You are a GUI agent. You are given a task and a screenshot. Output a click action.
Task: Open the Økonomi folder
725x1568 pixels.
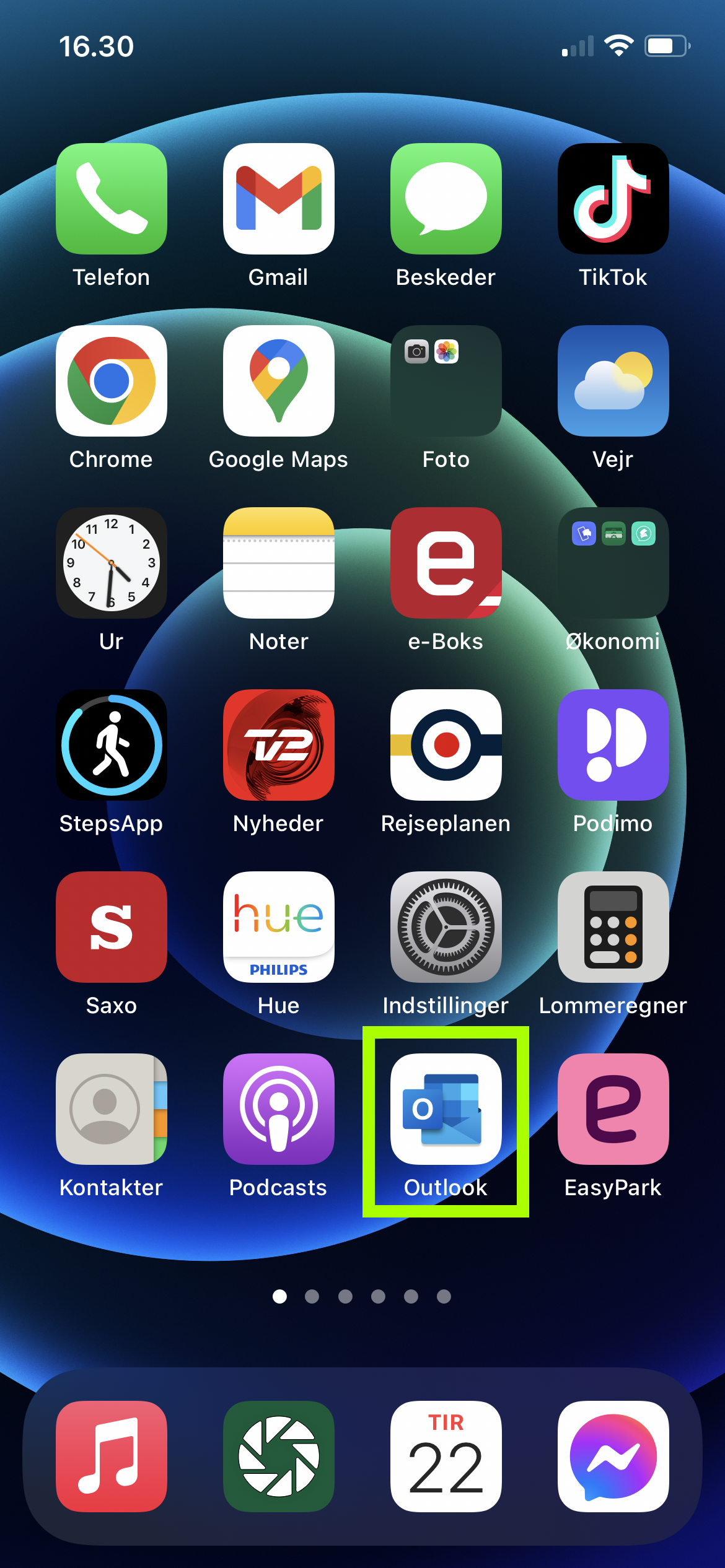613,563
